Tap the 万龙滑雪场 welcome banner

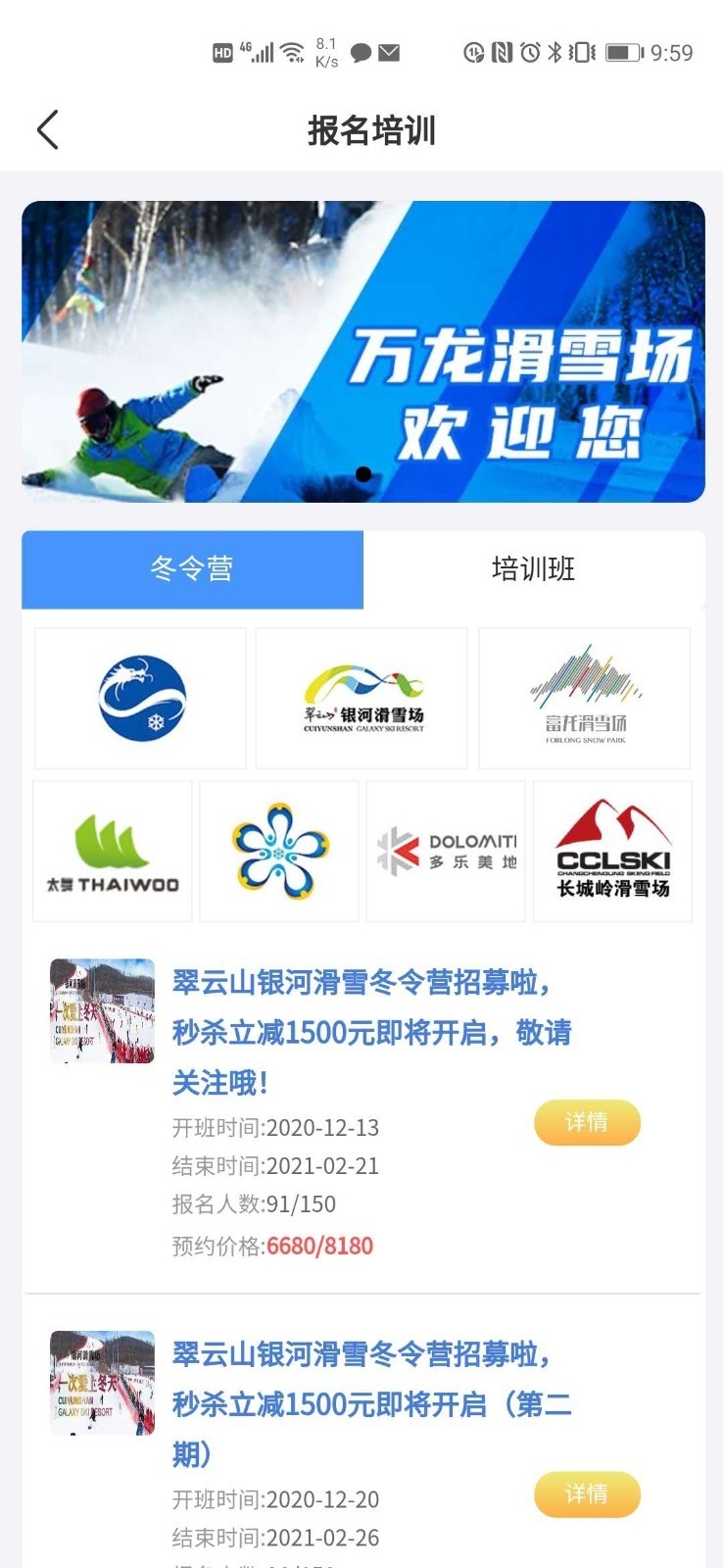point(361,348)
